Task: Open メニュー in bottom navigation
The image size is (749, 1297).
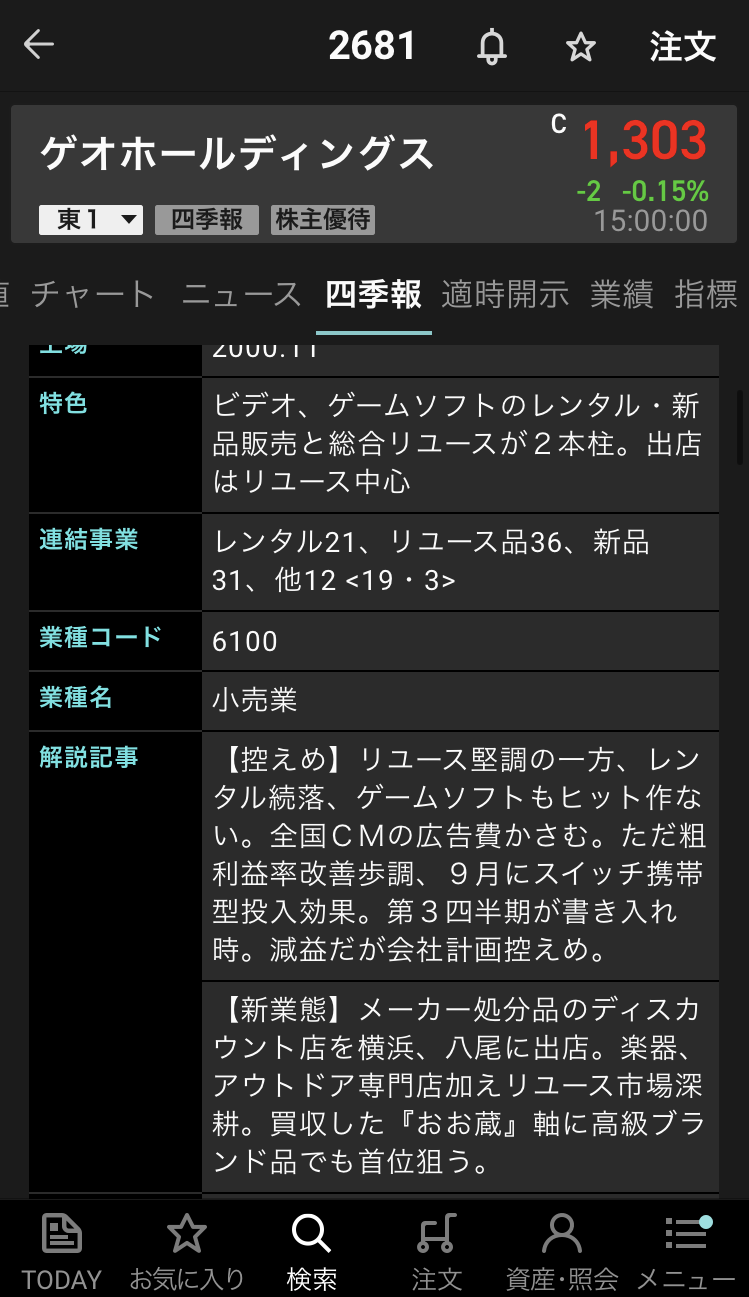Action: 686,1250
